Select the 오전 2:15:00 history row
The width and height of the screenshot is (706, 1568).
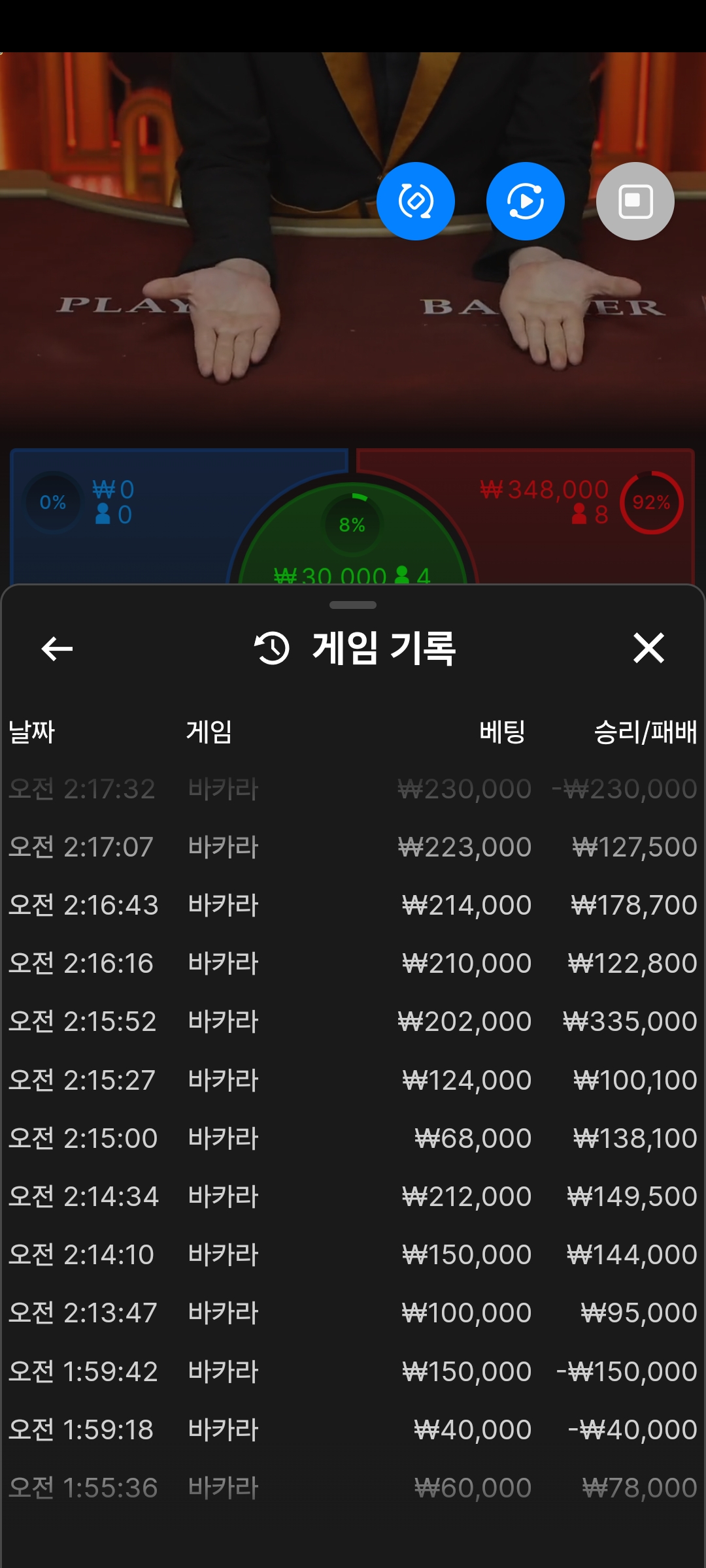(x=353, y=1138)
